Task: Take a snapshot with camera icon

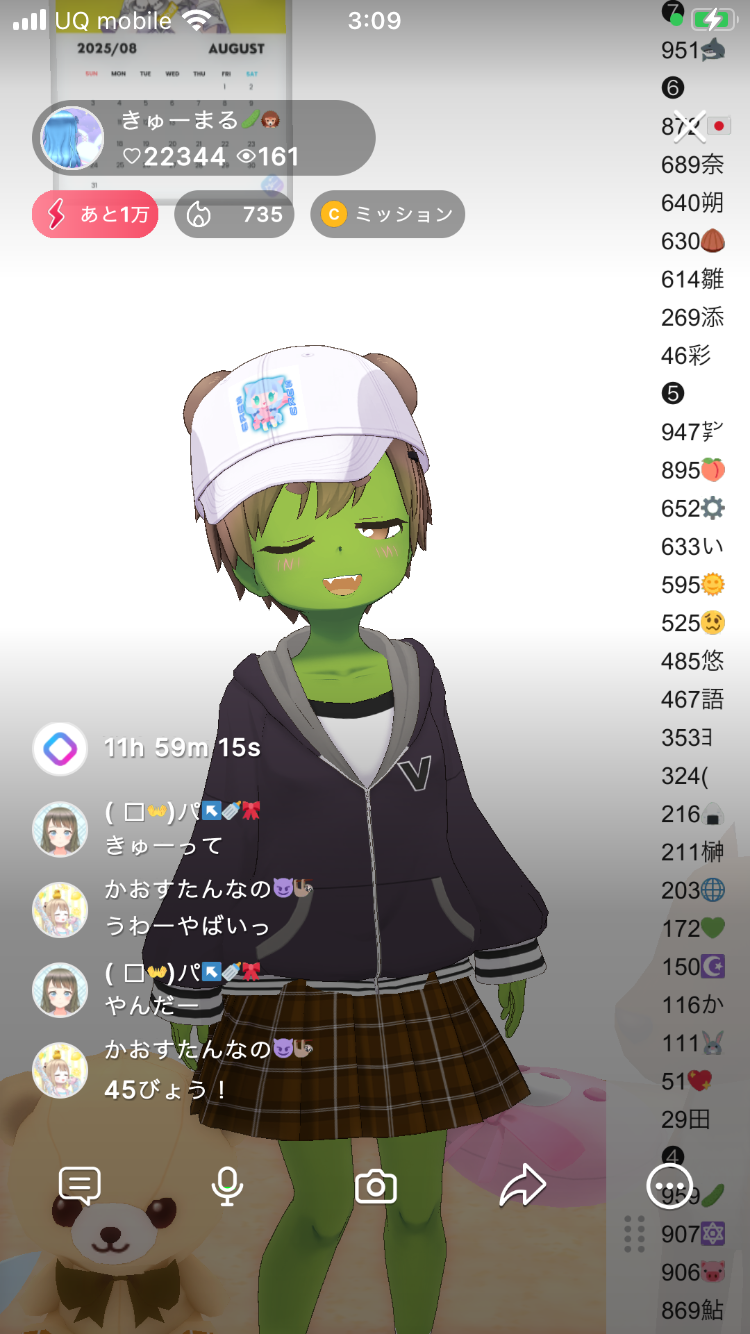Action: coord(376,1187)
